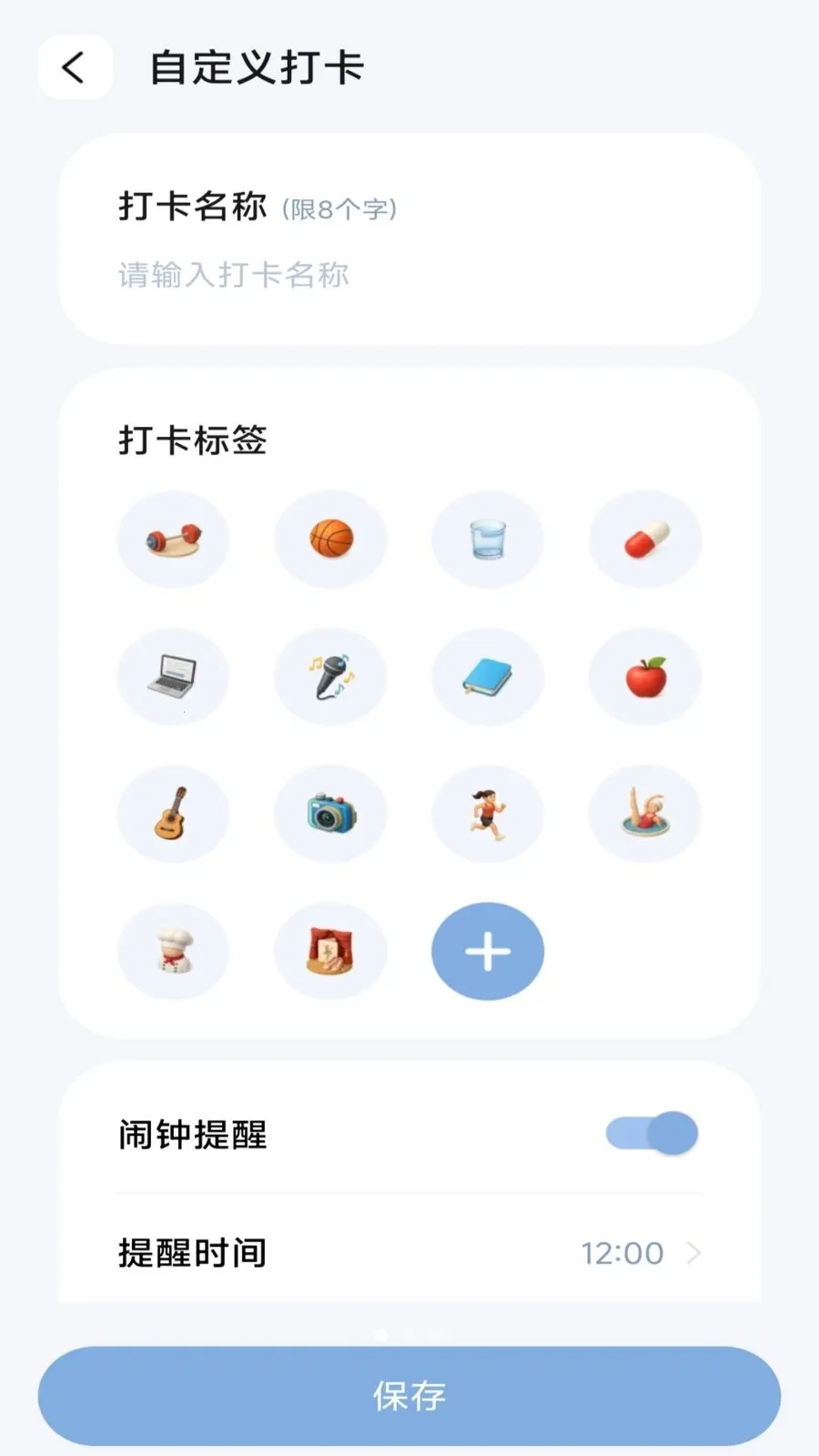Viewport: 819px width, 1456px height.
Task: Choose the water cup drinking tag
Action: click(488, 539)
